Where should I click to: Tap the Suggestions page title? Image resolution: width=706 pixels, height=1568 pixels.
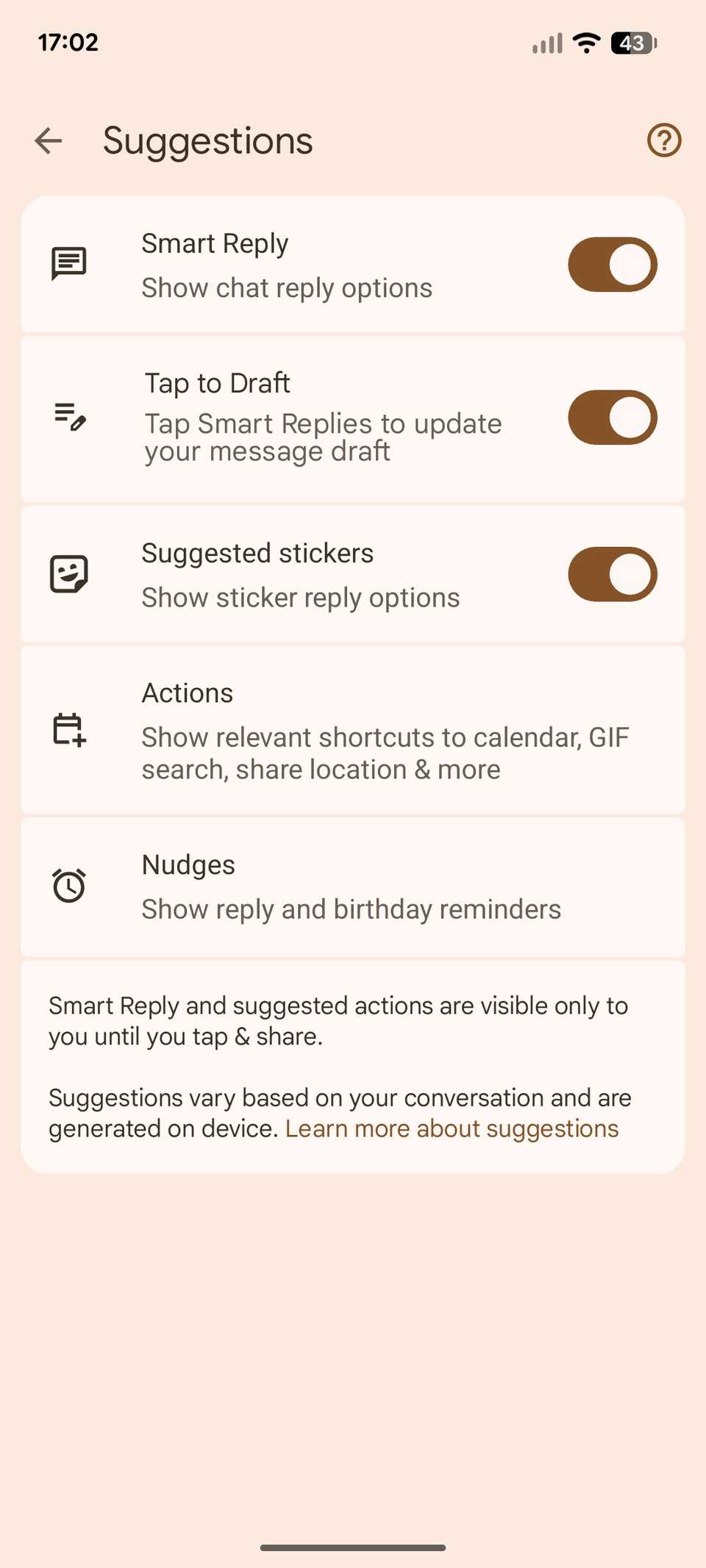[x=207, y=140]
